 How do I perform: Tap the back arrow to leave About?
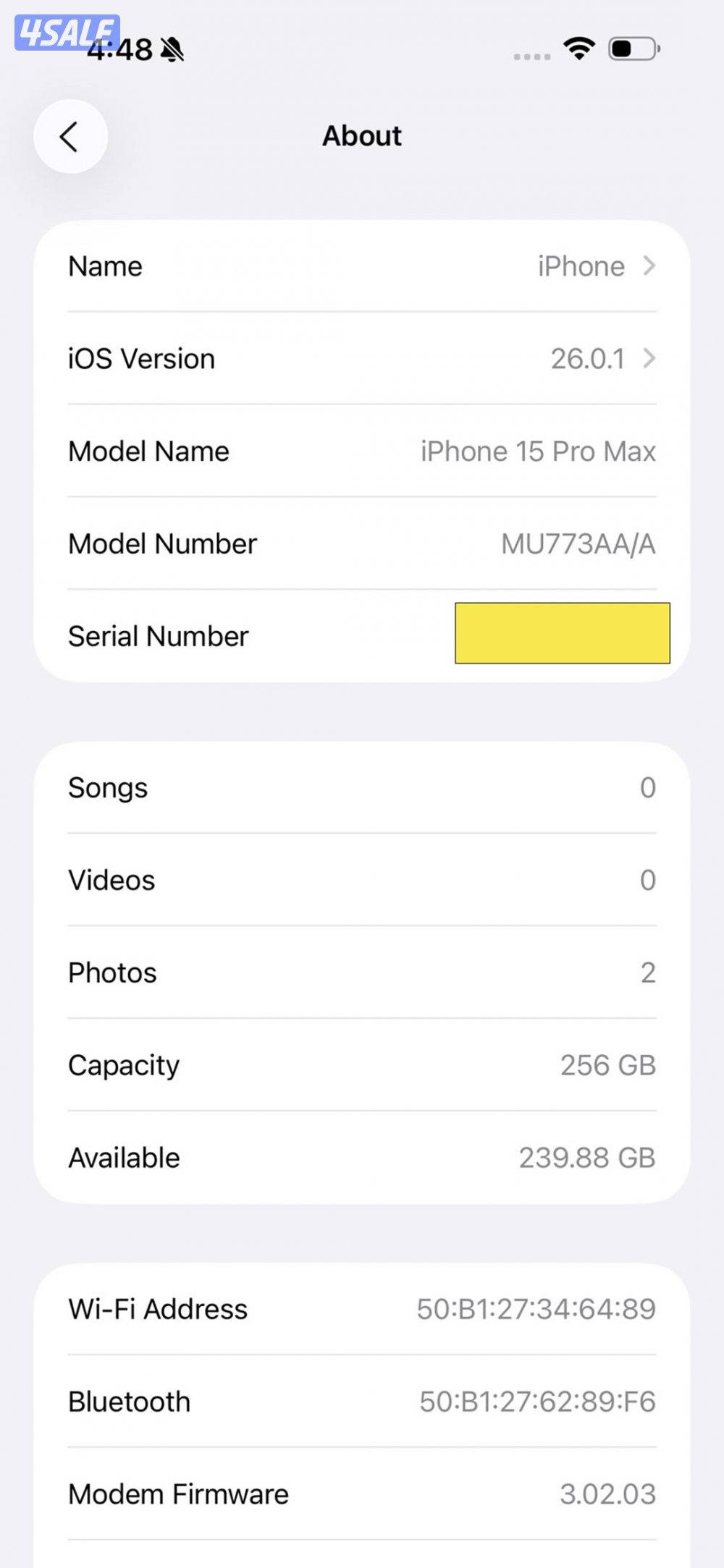pos(70,136)
